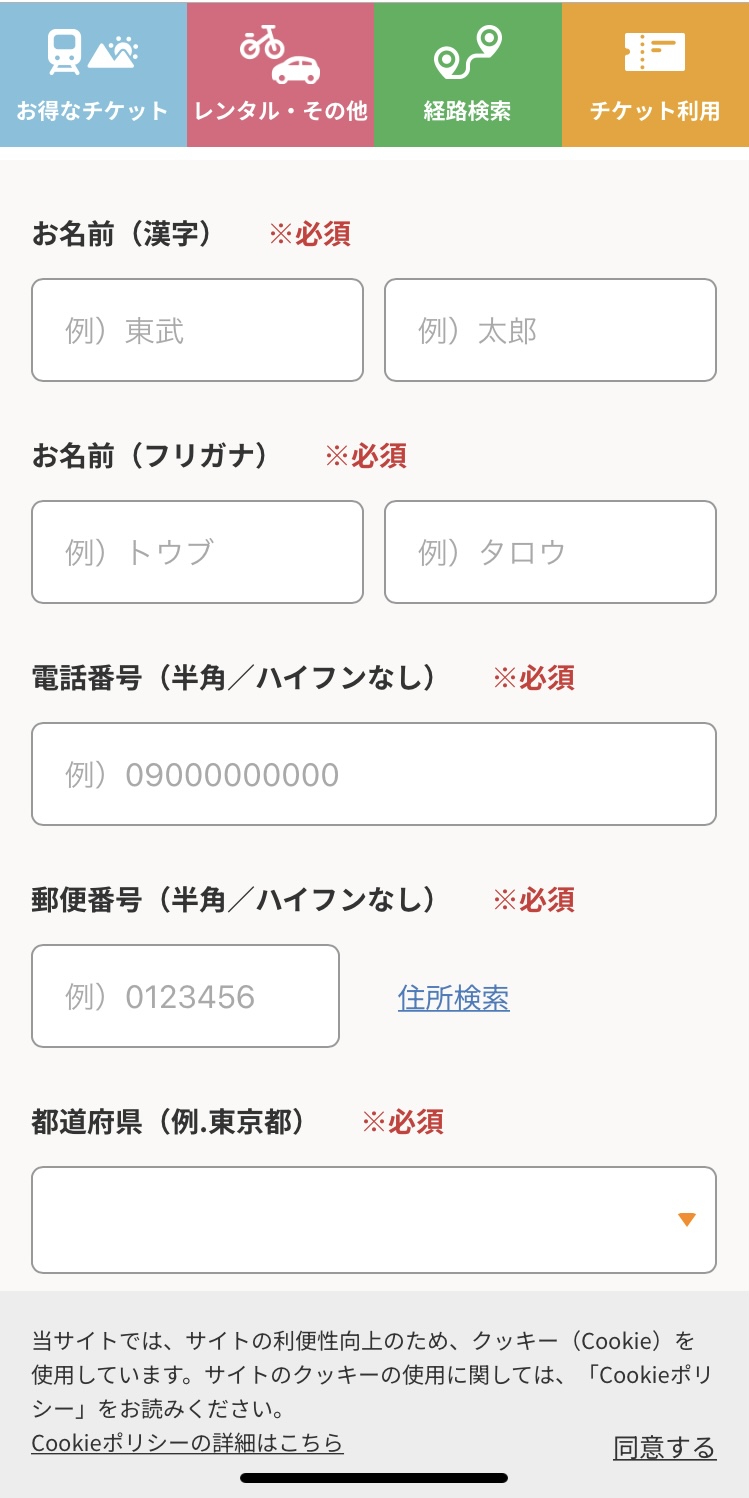The image size is (749, 1498).
Task: Select the 電話番号 phone number field
Action: click(374, 774)
